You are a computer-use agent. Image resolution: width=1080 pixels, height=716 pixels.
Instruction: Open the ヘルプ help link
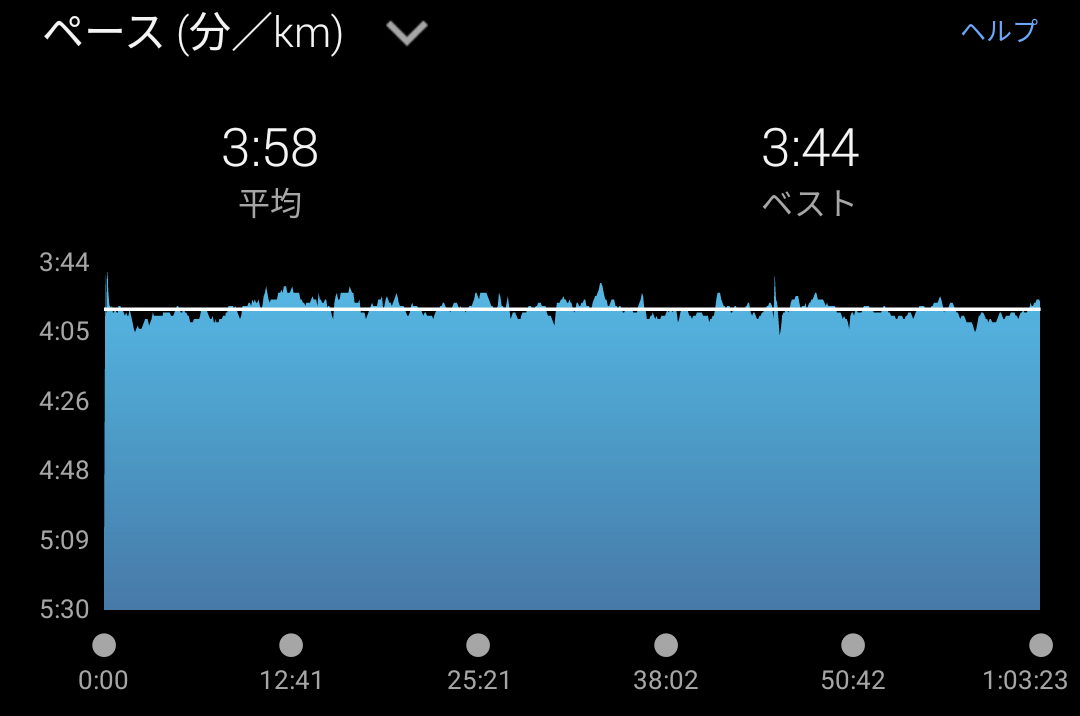click(999, 31)
